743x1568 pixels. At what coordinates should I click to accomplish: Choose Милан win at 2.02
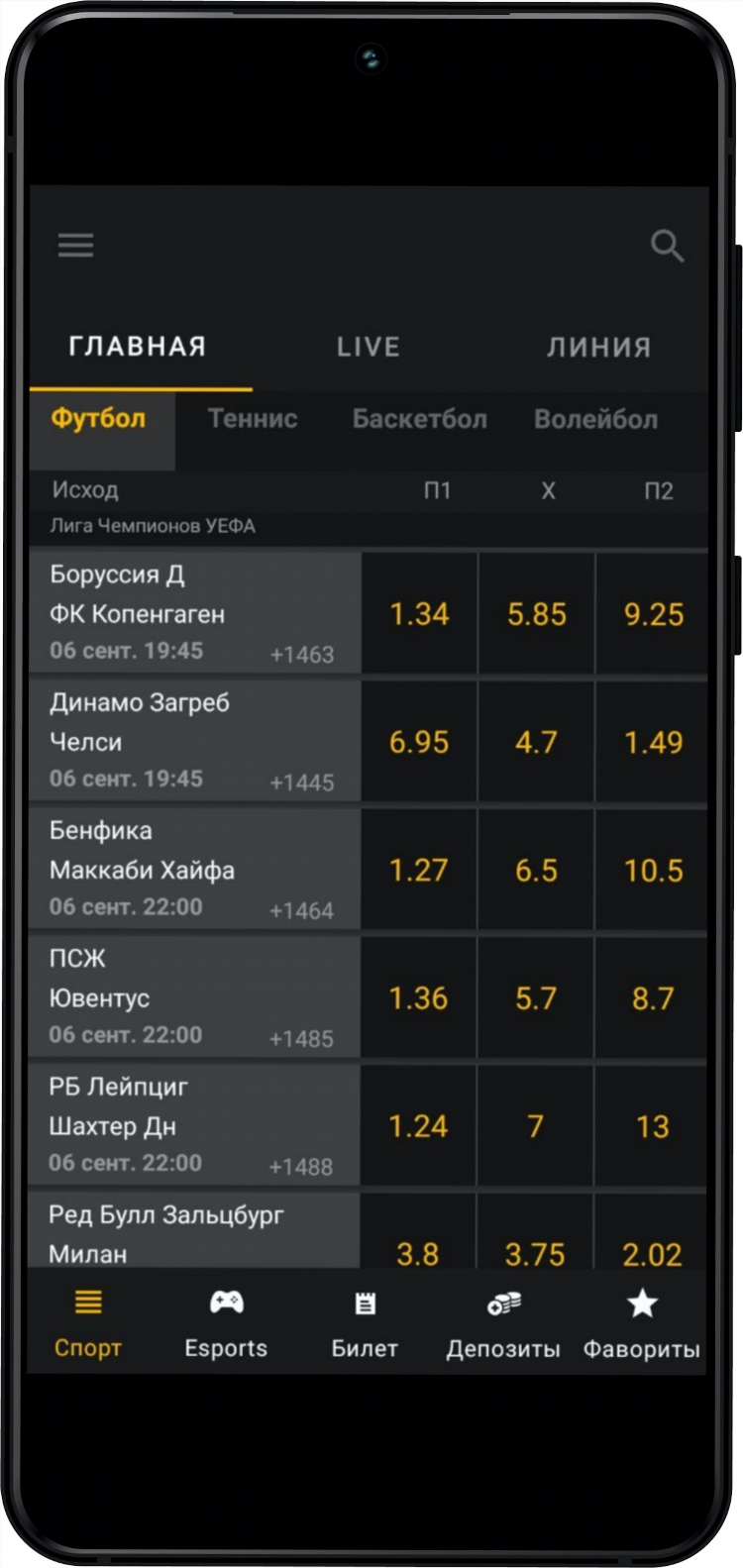point(652,1252)
